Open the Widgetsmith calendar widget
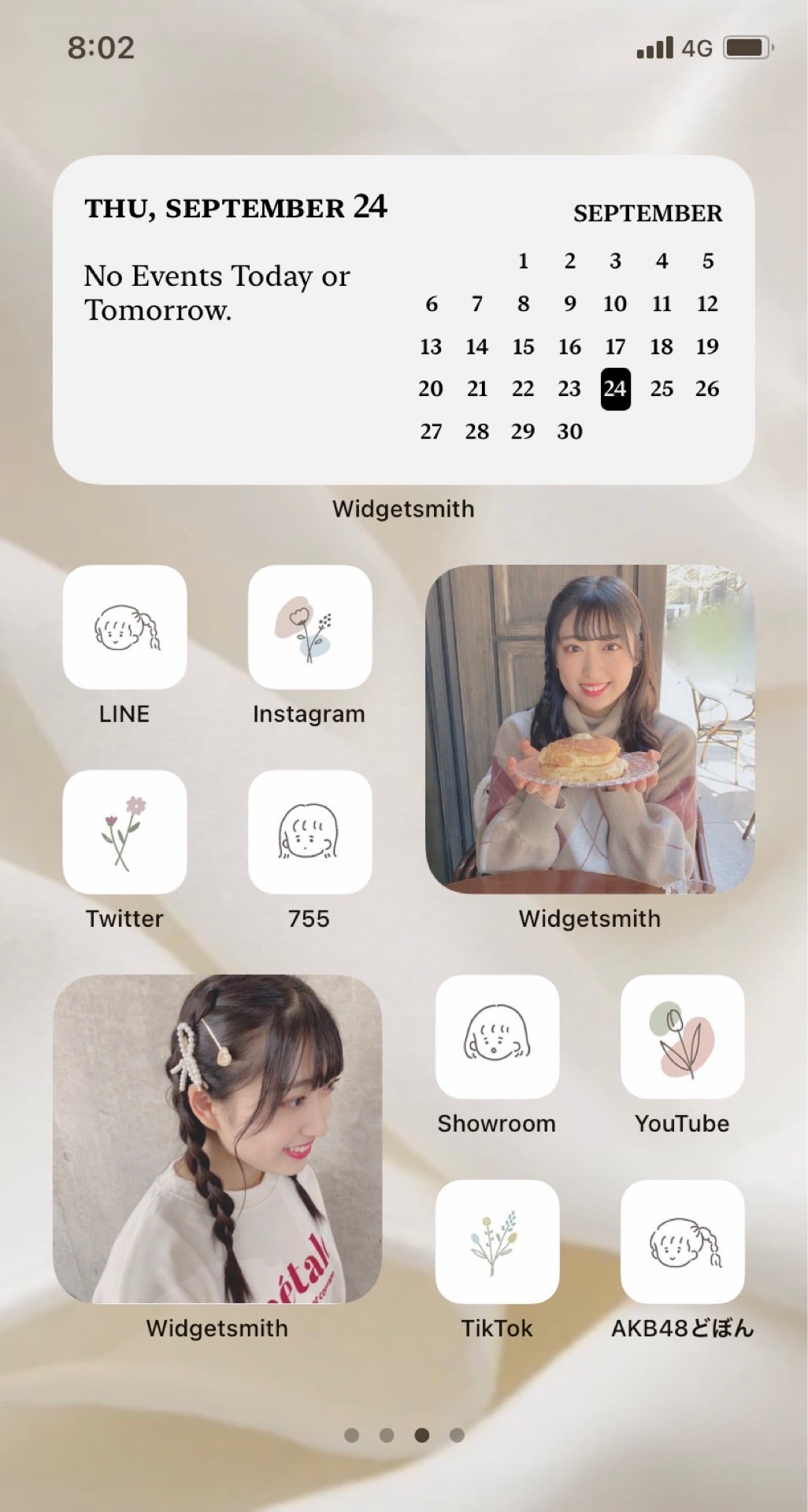This screenshot has width=808, height=1512. tap(403, 319)
